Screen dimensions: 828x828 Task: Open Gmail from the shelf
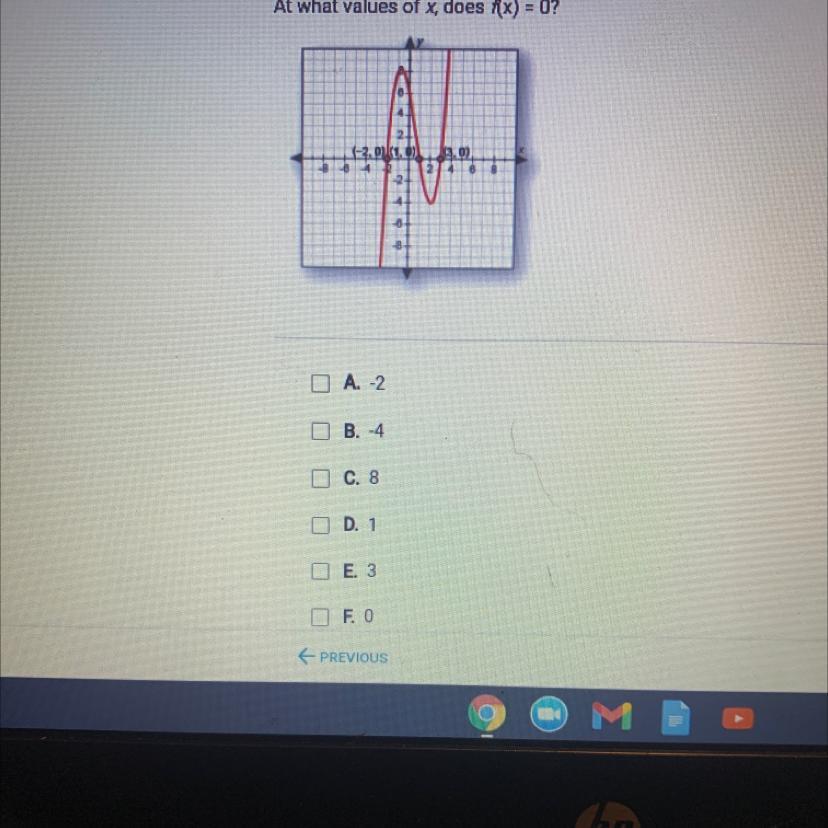coord(613,716)
